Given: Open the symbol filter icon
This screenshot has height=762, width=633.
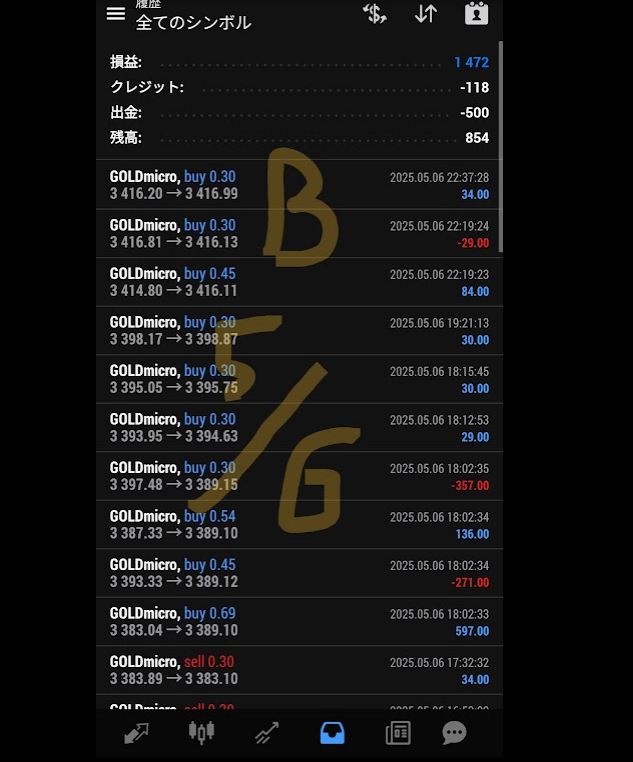Looking at the screenshot, I should (375, 14).
